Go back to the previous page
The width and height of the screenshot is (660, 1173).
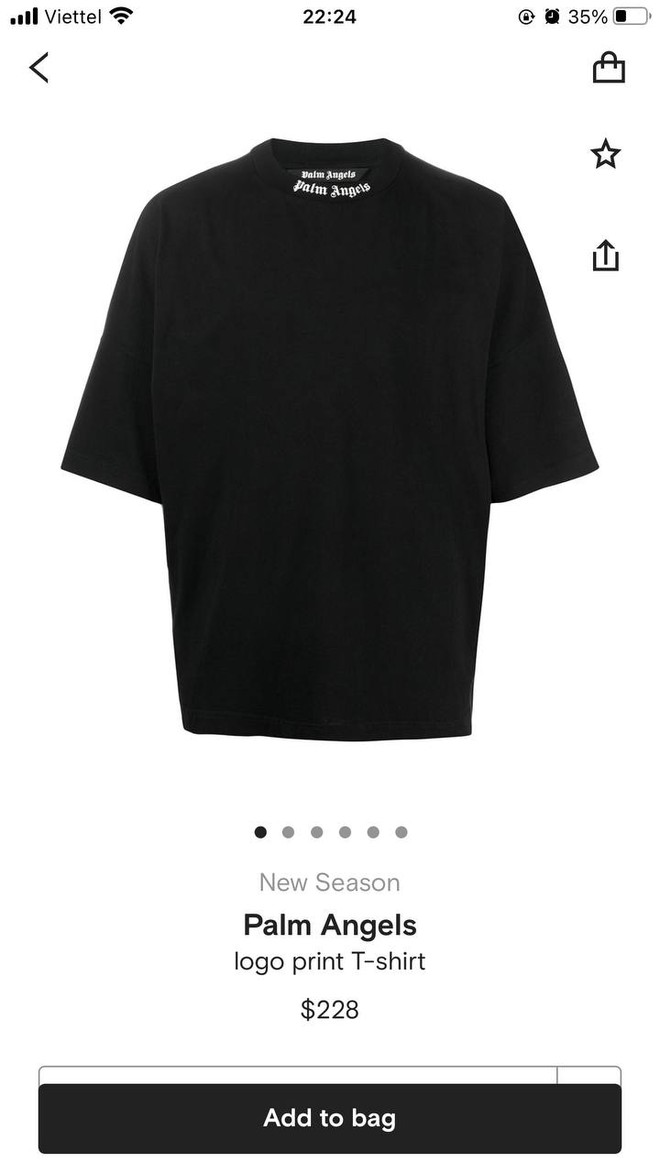pos(39,67)
